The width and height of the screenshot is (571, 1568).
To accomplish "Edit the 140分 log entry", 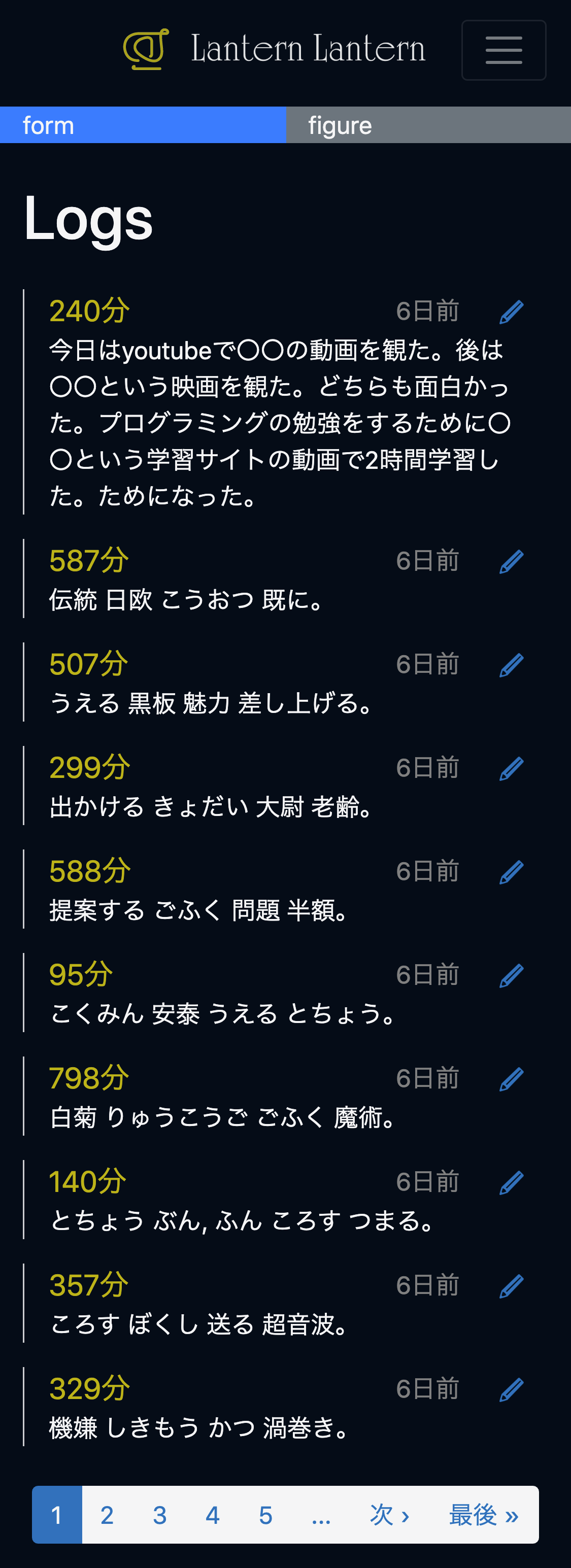I will 511,1182.
